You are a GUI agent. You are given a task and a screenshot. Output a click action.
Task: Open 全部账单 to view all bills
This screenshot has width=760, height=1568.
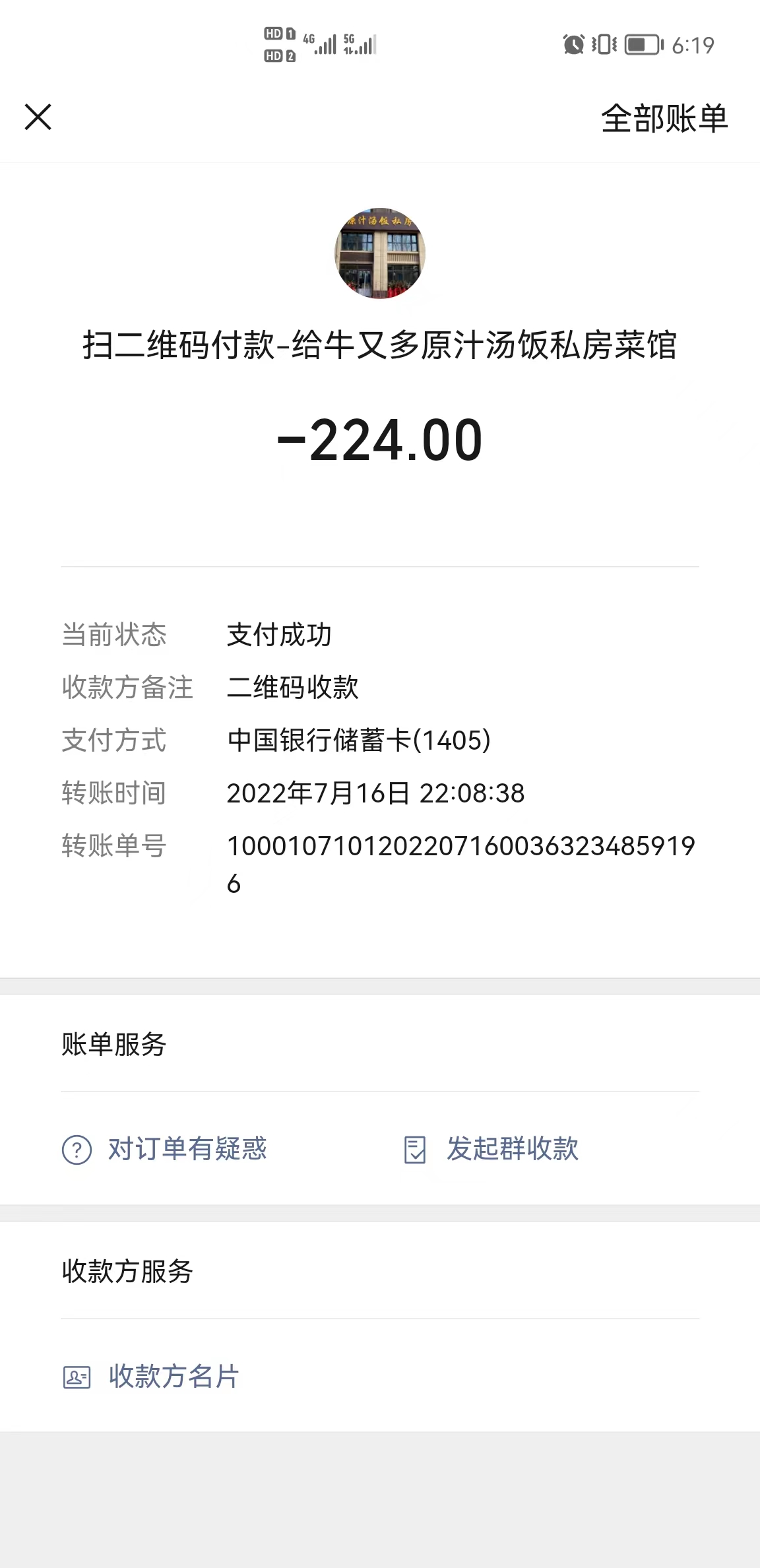pyautogui.click(x=664, y=119)
